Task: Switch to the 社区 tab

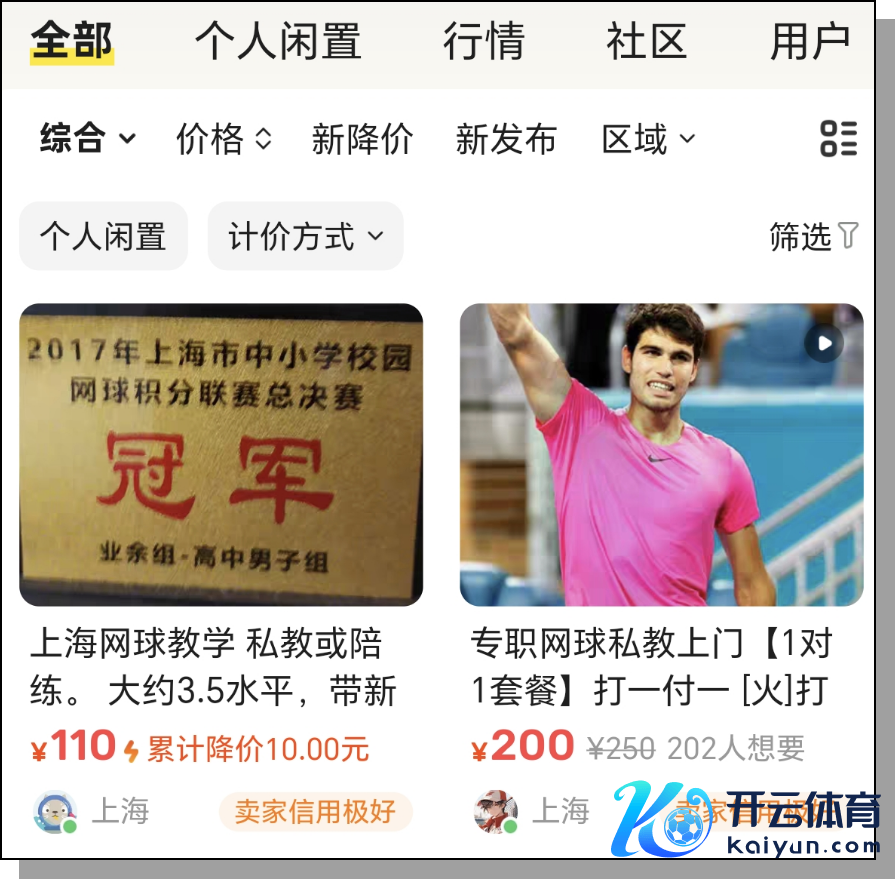Action: pos(646,42)
